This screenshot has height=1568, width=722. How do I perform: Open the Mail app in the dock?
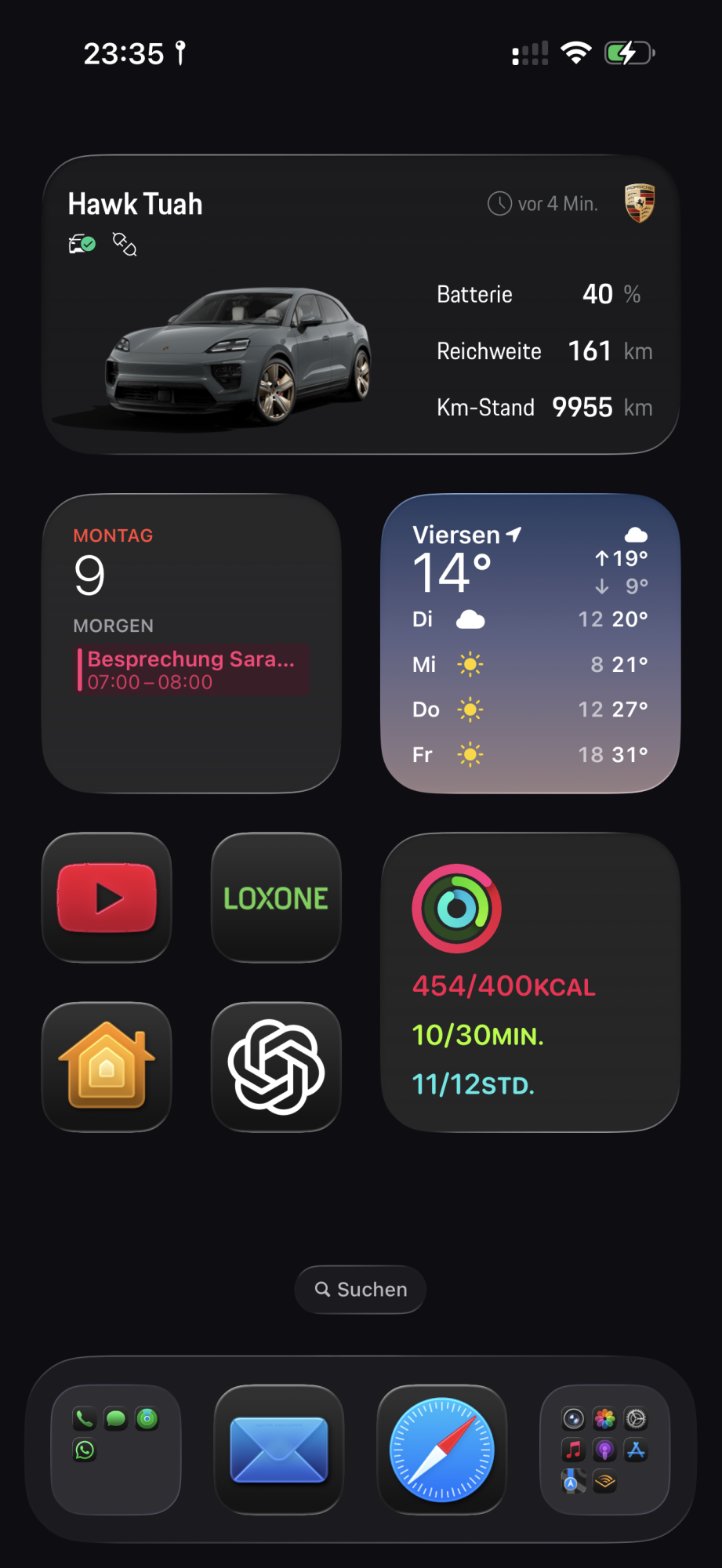tap(279, 1450)
